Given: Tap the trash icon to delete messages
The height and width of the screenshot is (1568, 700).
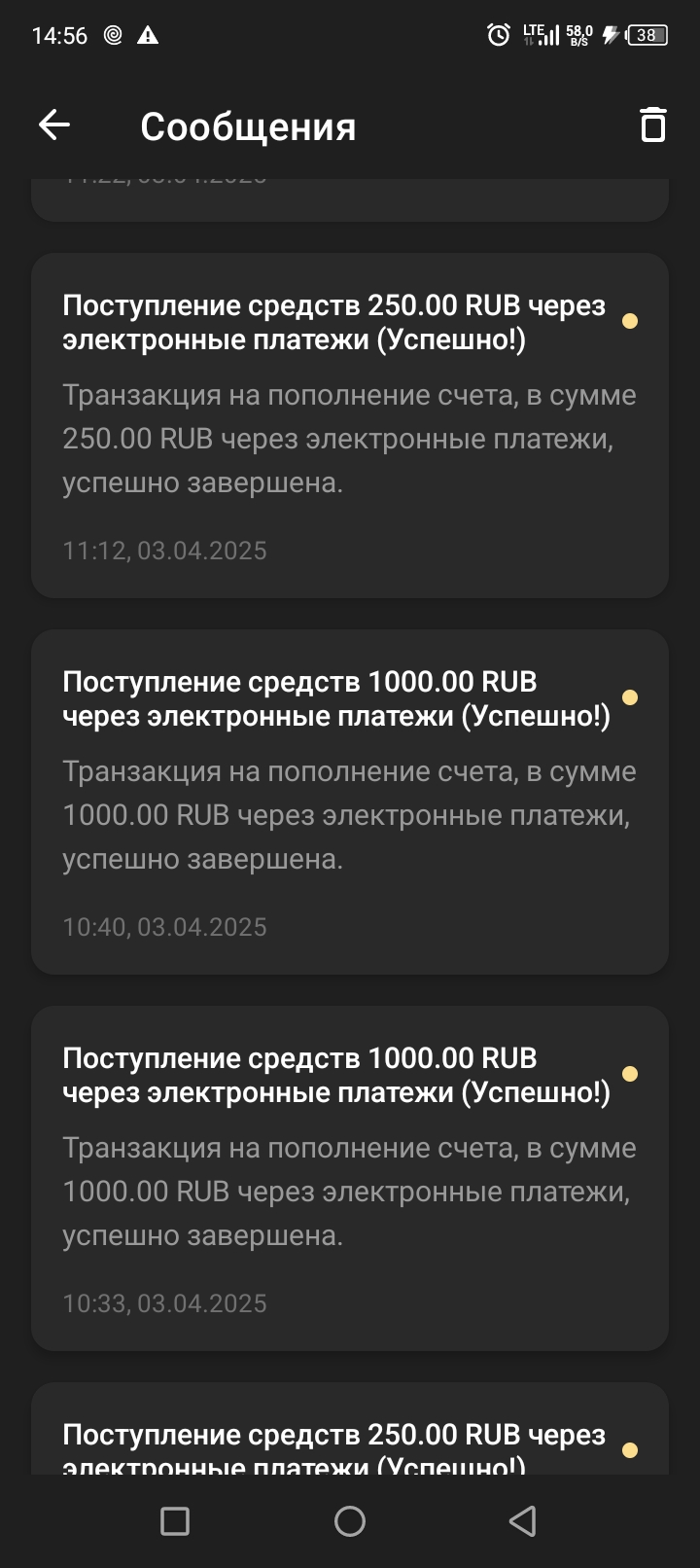Looking at the screenshot, I should tap(653, 125).
